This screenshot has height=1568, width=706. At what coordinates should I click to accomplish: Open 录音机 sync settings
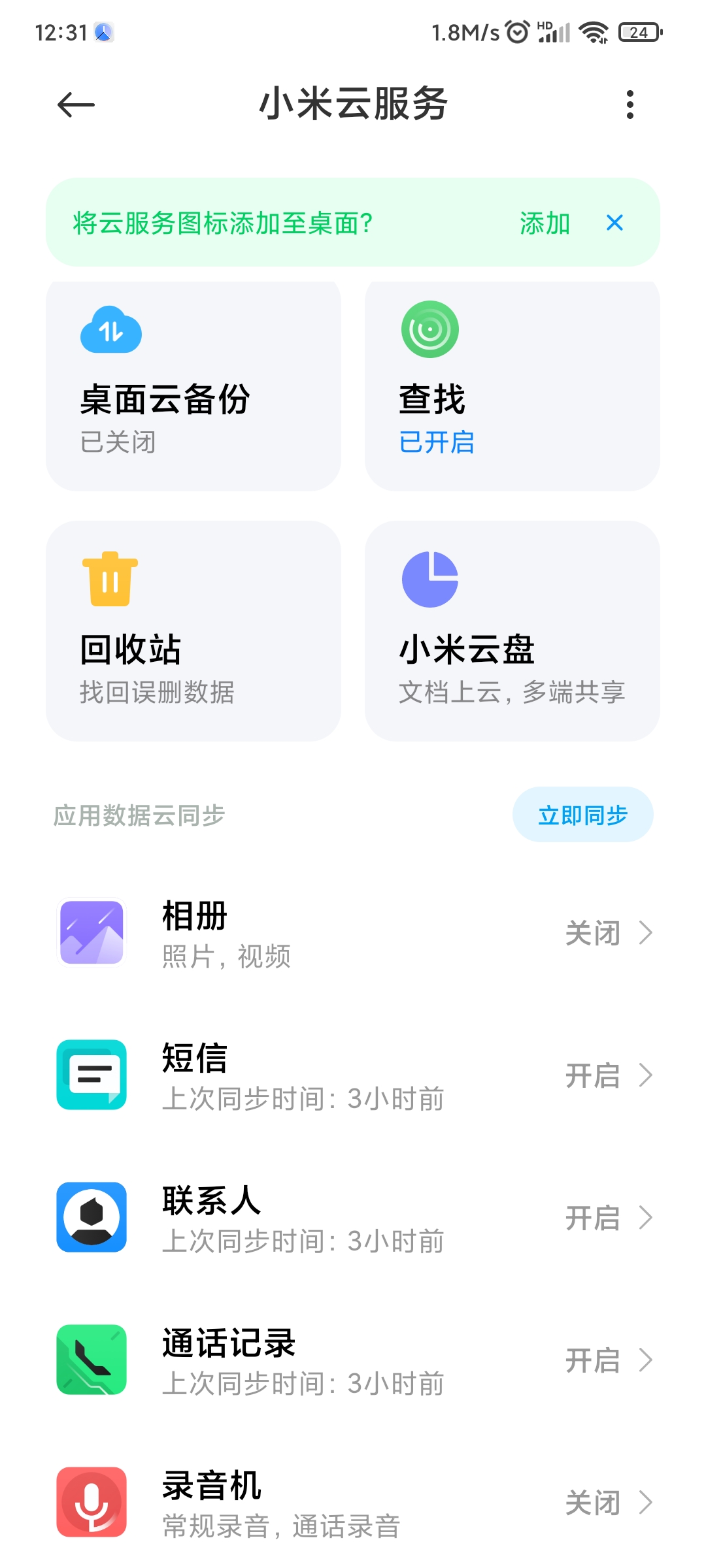pos(353,1503)
